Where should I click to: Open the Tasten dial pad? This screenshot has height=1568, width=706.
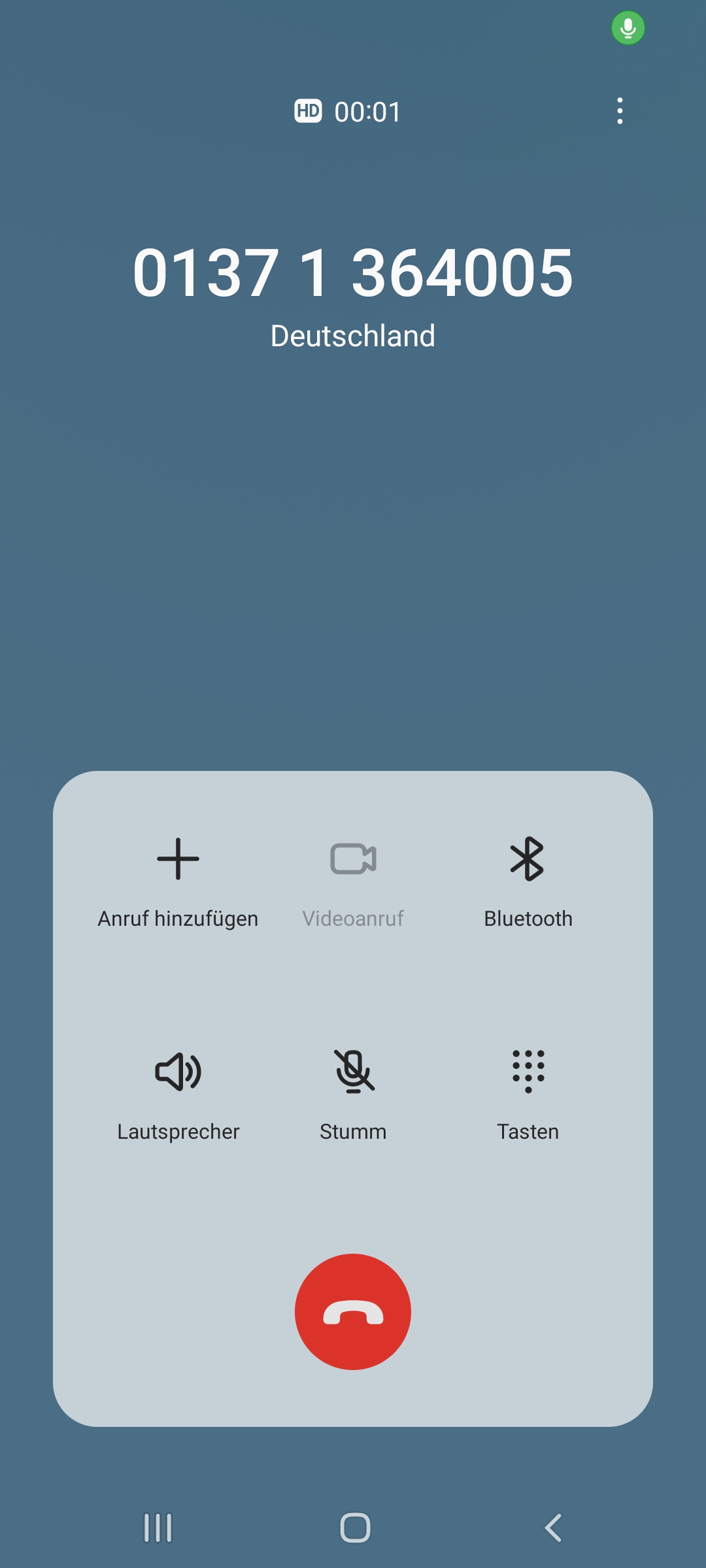528,1093
